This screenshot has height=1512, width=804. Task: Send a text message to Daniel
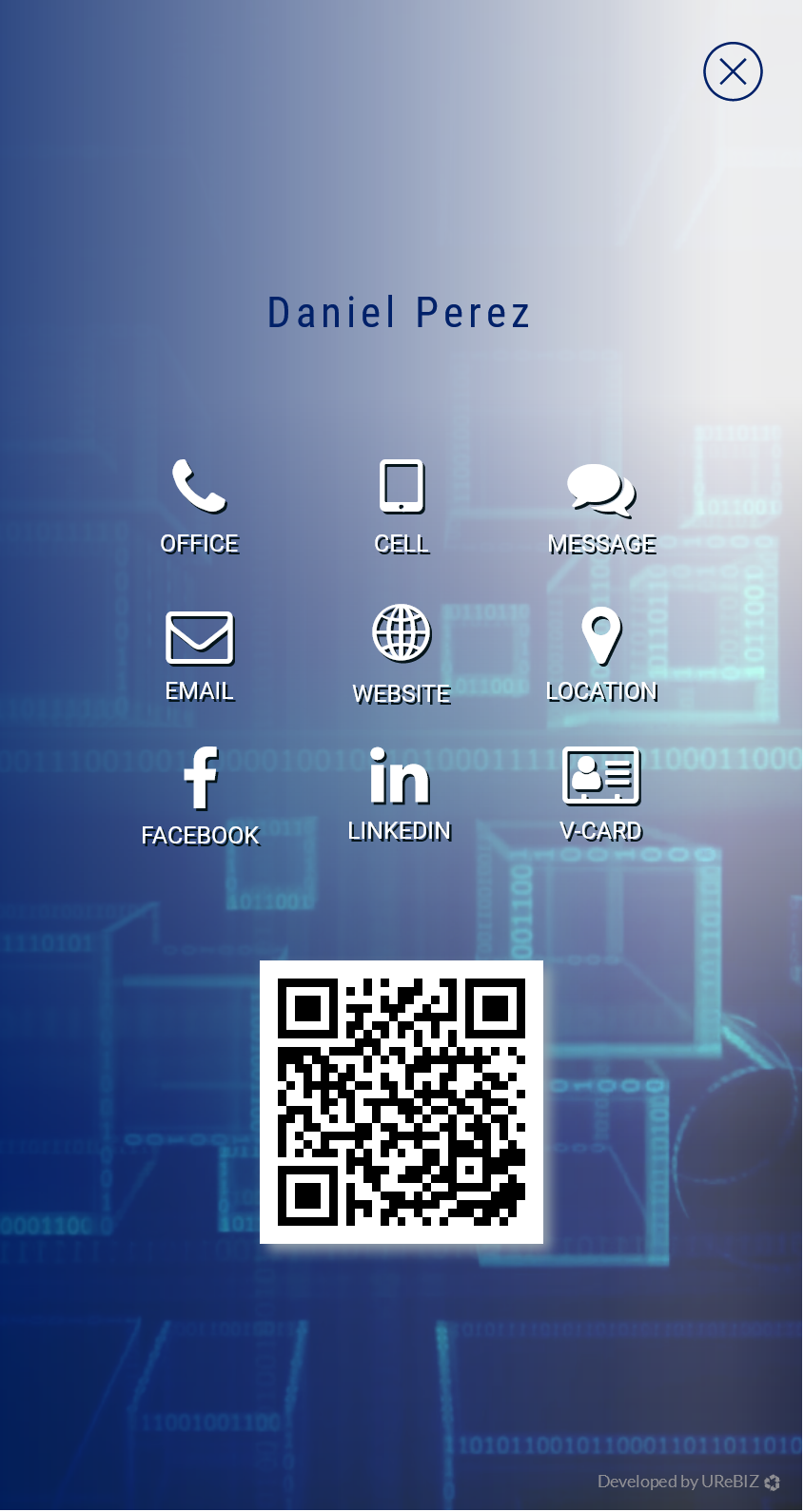tap(601, 507)
